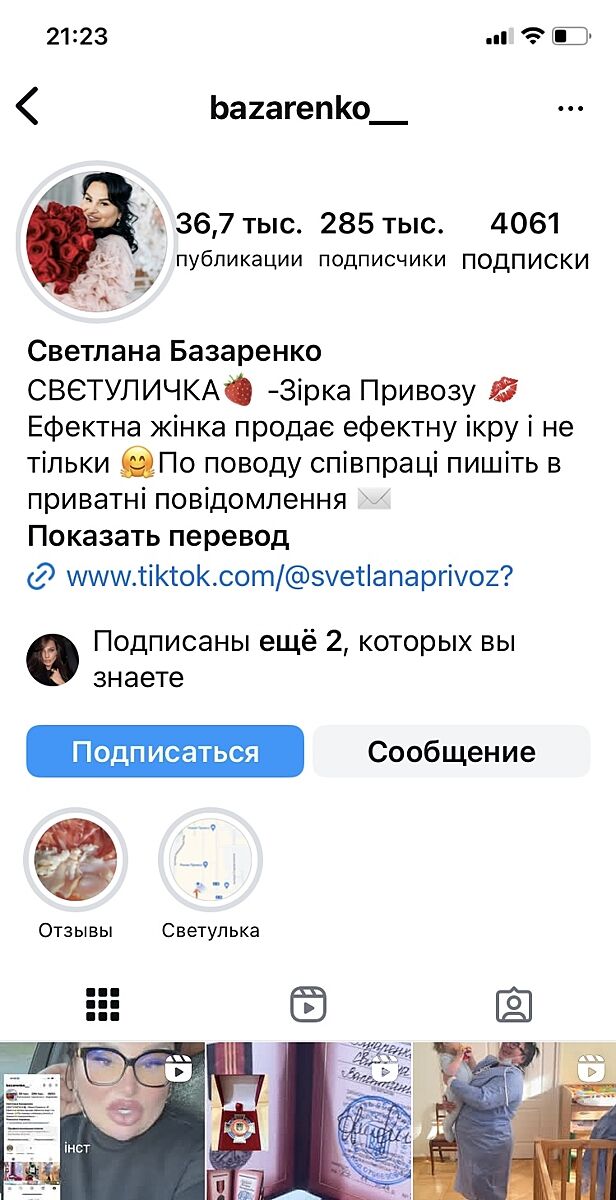Open the three-dot overflow menu
Screen dimensions: 616x1200
pos(570,108)
